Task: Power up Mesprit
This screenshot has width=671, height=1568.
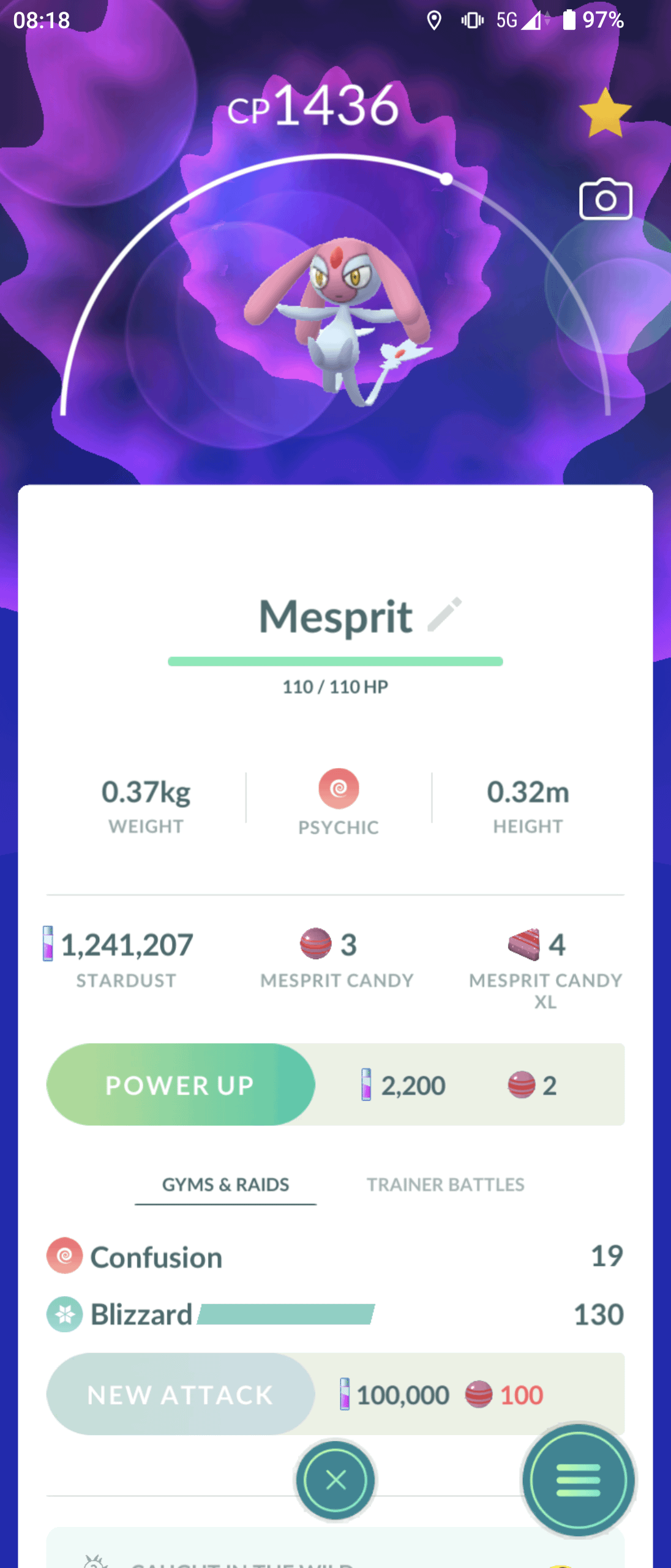Action: [x=181, y=1085]
